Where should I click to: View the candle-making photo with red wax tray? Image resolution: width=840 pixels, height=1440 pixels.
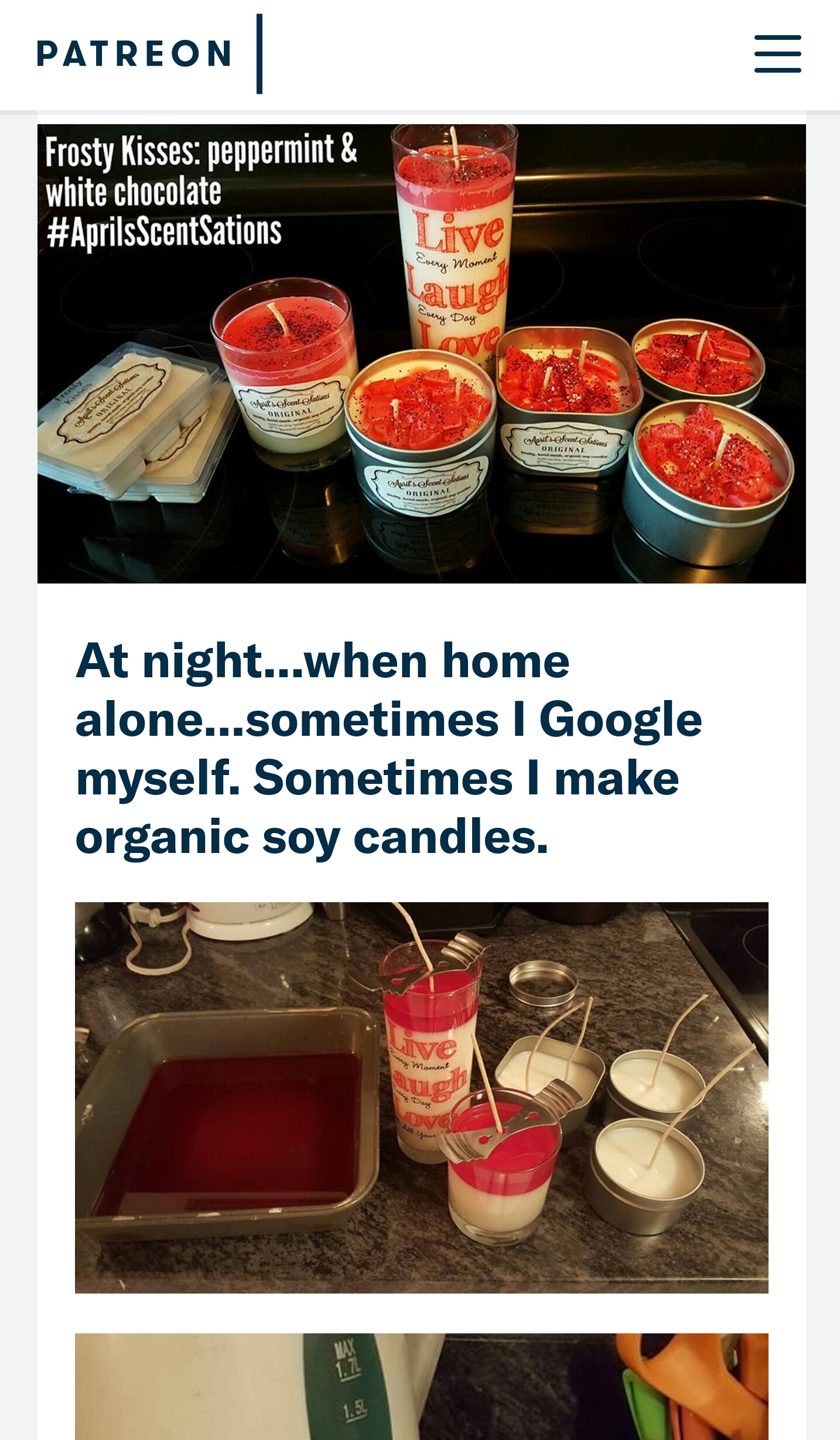point(421,1097)
